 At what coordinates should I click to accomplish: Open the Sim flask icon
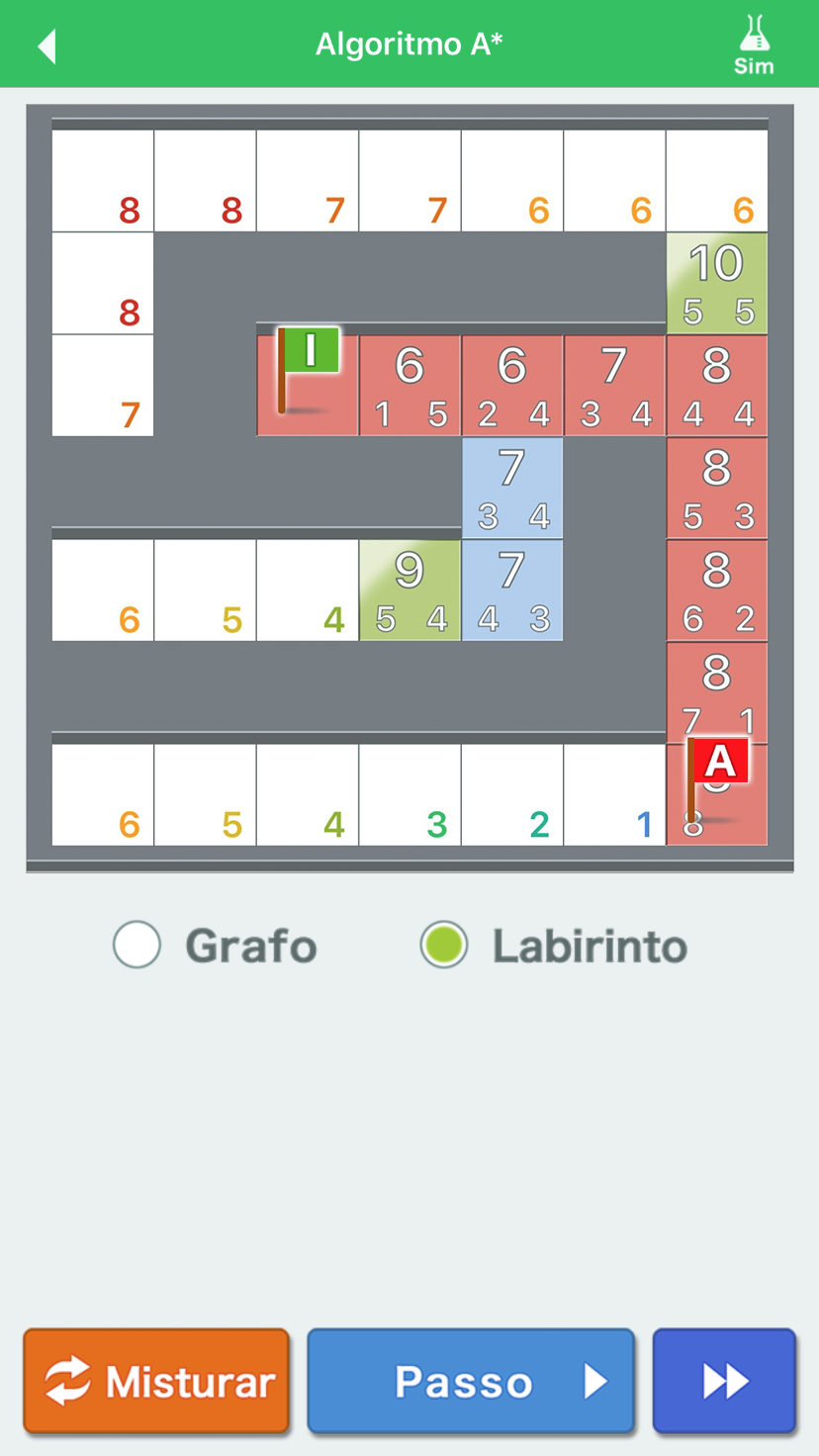pos(754,45)
